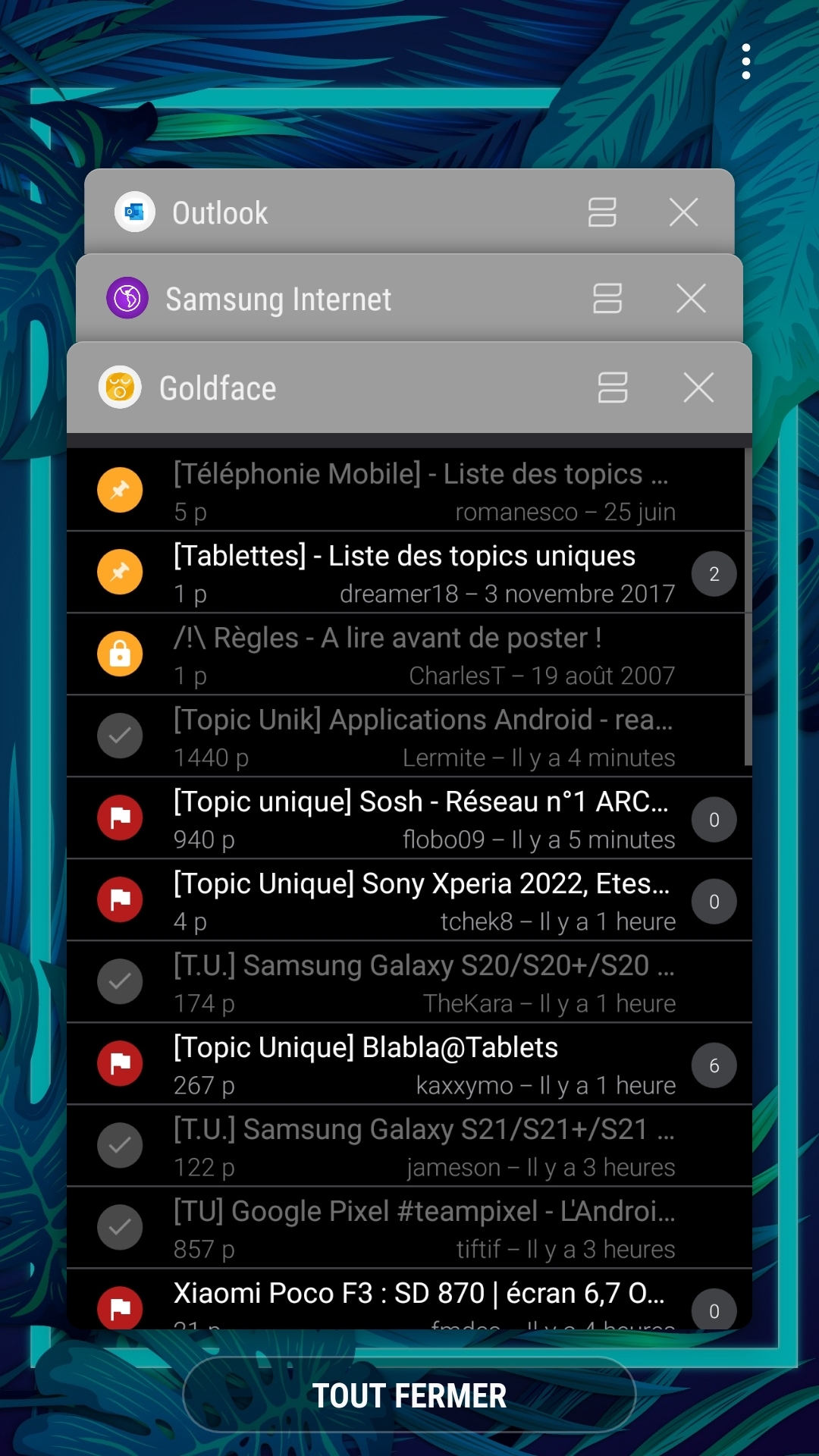Close the Outlook app card
The image size is (819, 1456).
[x=683, y=212]
